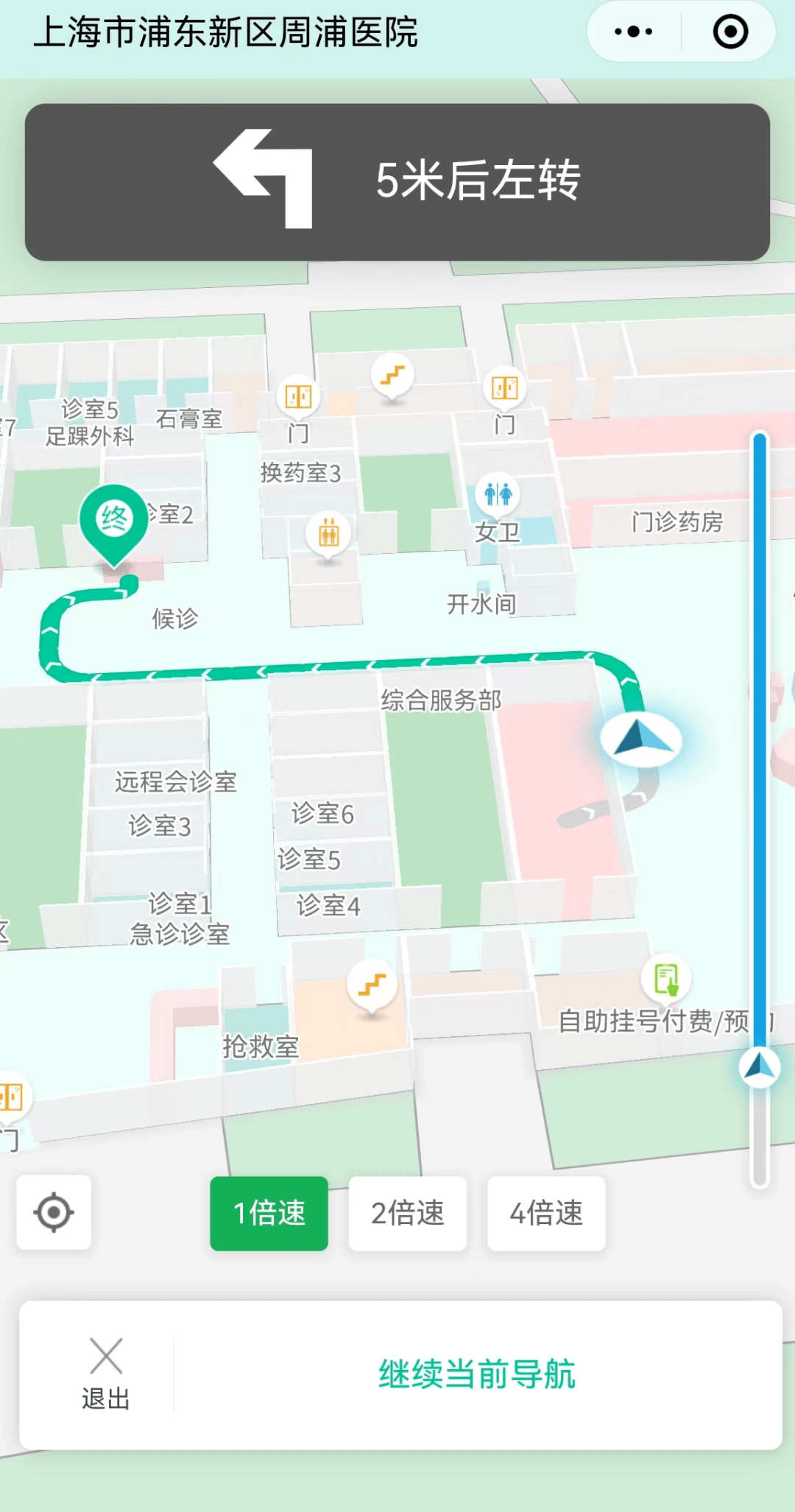
Task: Tap the door icon above 换药室3
Action: [x=299, y=396]
